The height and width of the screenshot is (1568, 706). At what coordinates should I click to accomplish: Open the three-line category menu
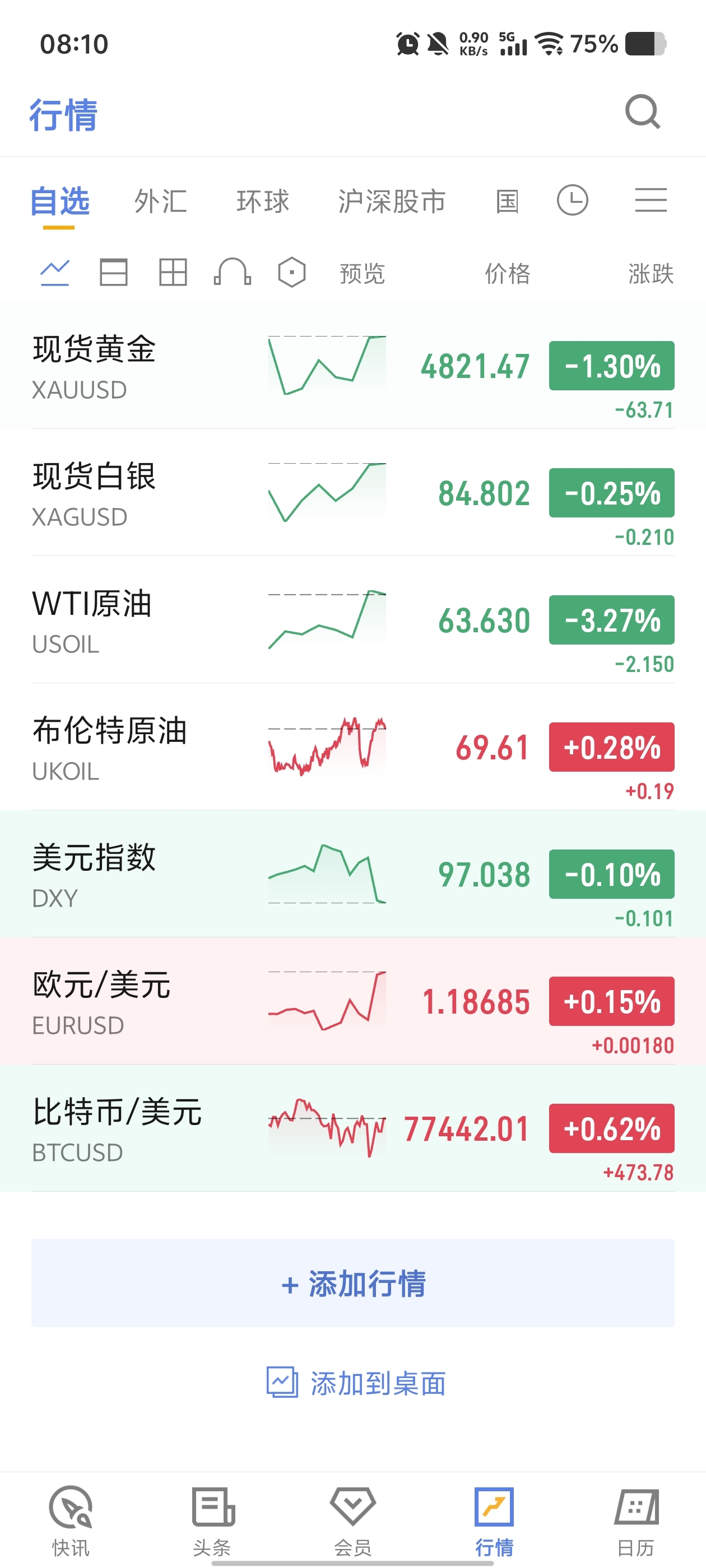tap(651, 200)
